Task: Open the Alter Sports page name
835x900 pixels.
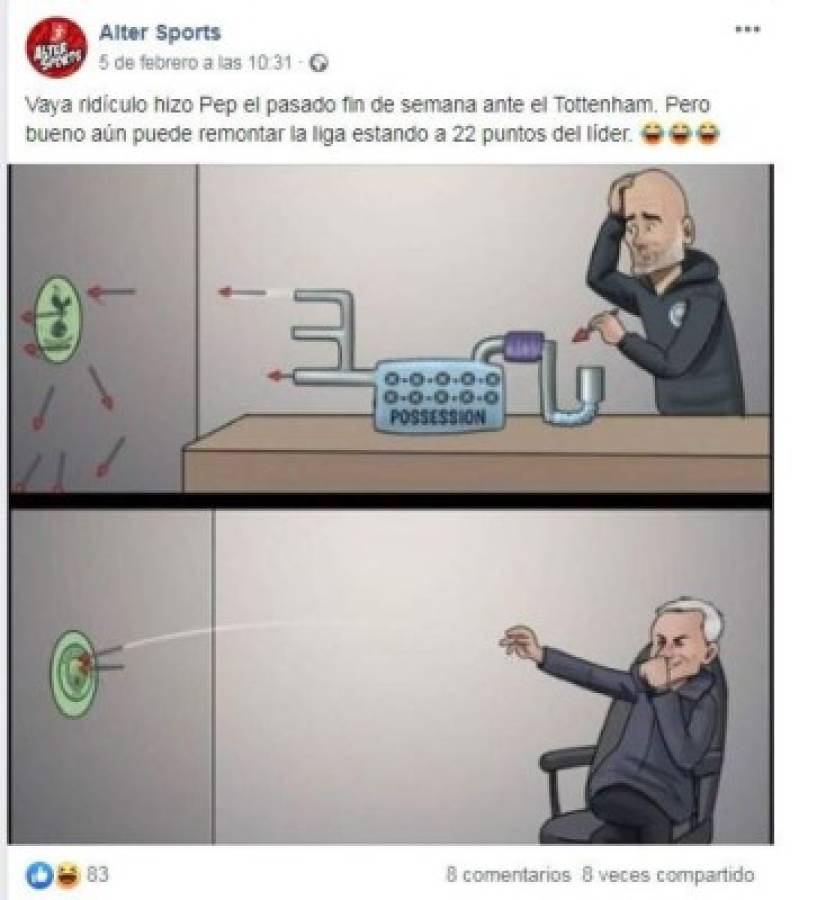Action: coord(160,33)
